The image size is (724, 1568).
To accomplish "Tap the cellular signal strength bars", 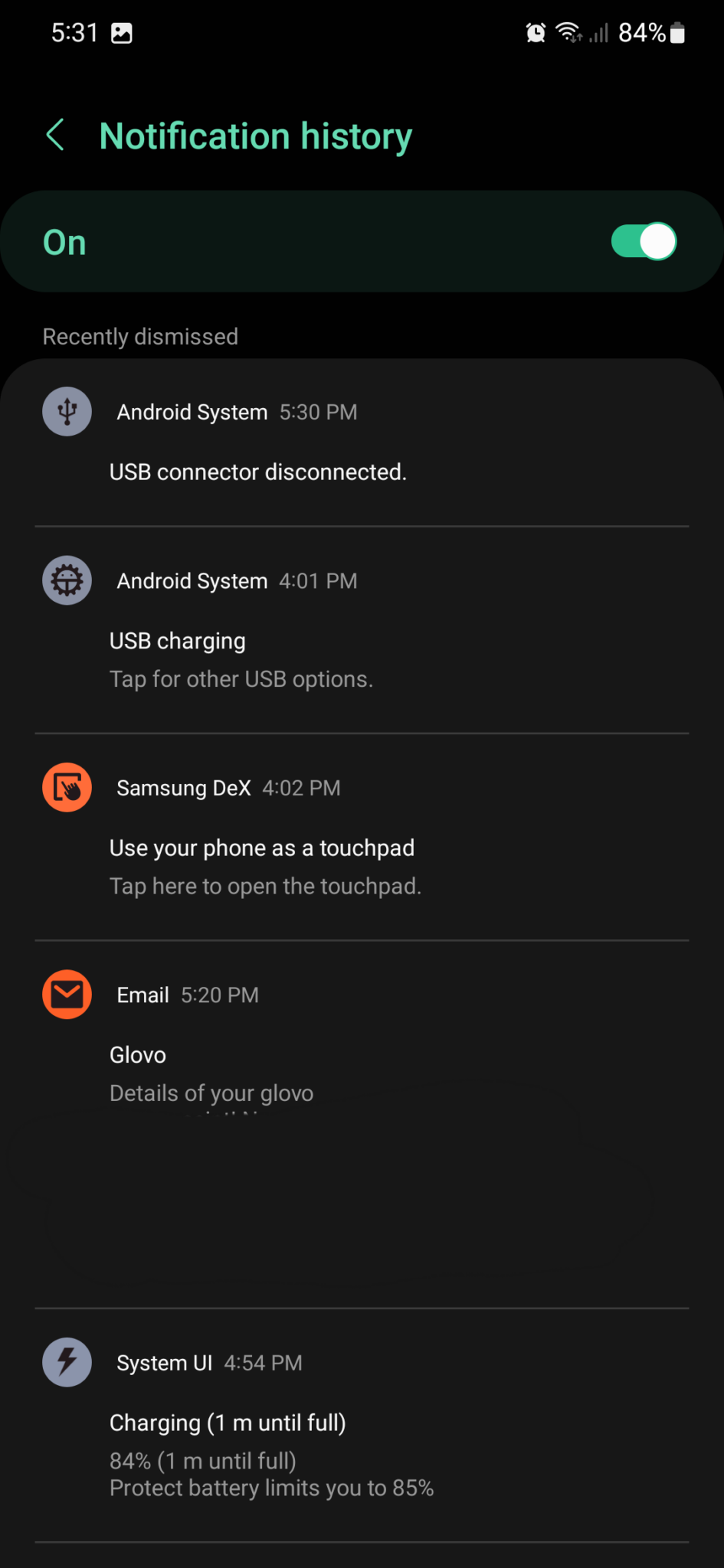I will point(598,32).
